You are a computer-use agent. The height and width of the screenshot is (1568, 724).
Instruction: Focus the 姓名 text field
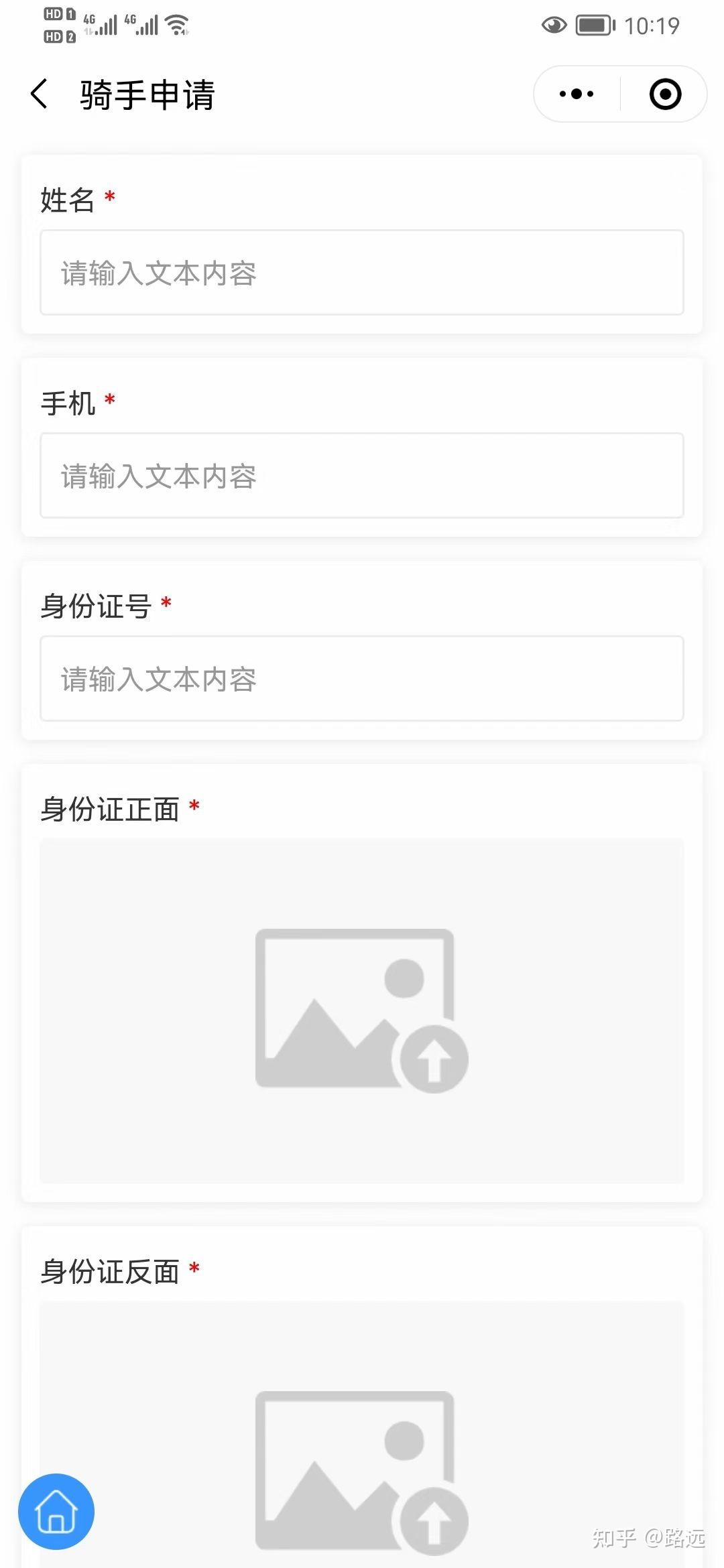[x=362, y=273]
